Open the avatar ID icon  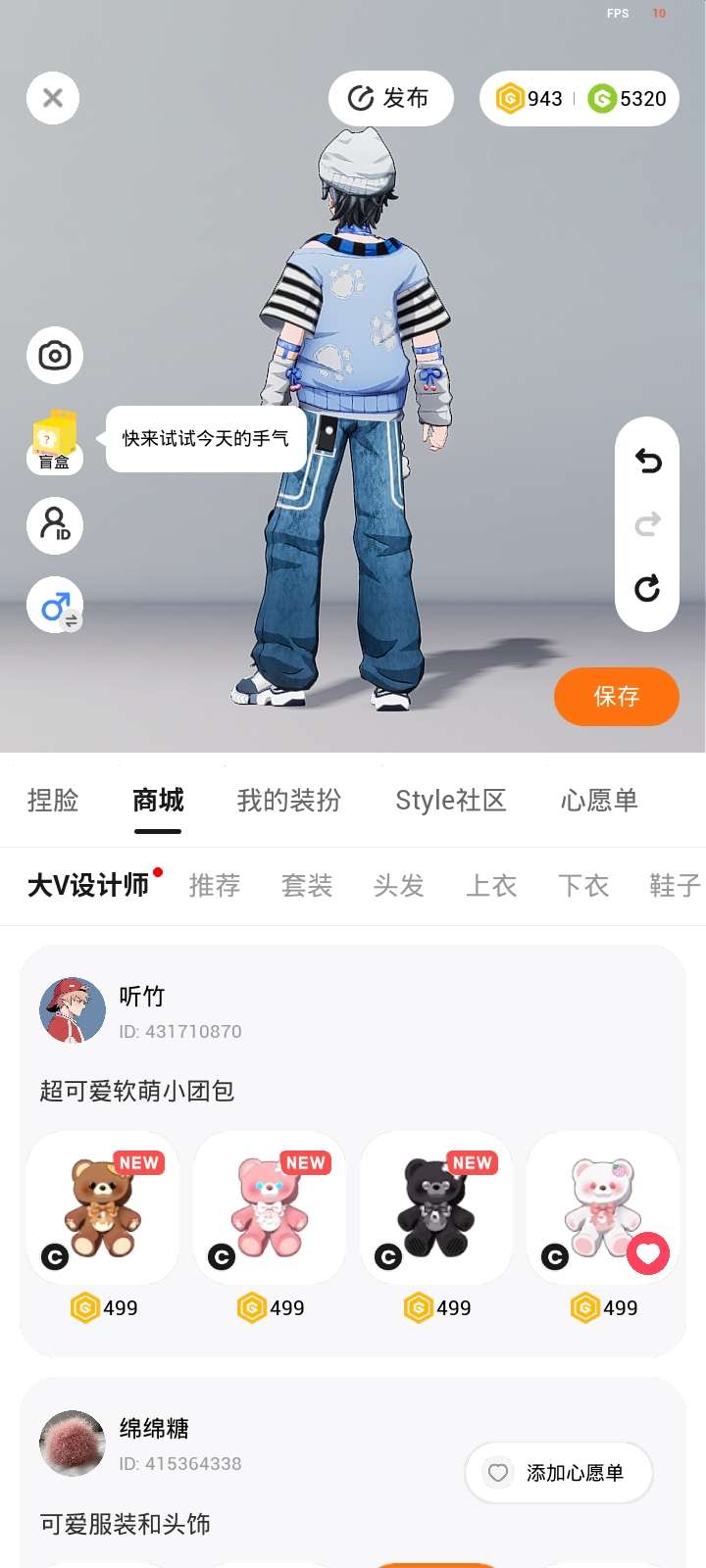(x=55, y=525)
